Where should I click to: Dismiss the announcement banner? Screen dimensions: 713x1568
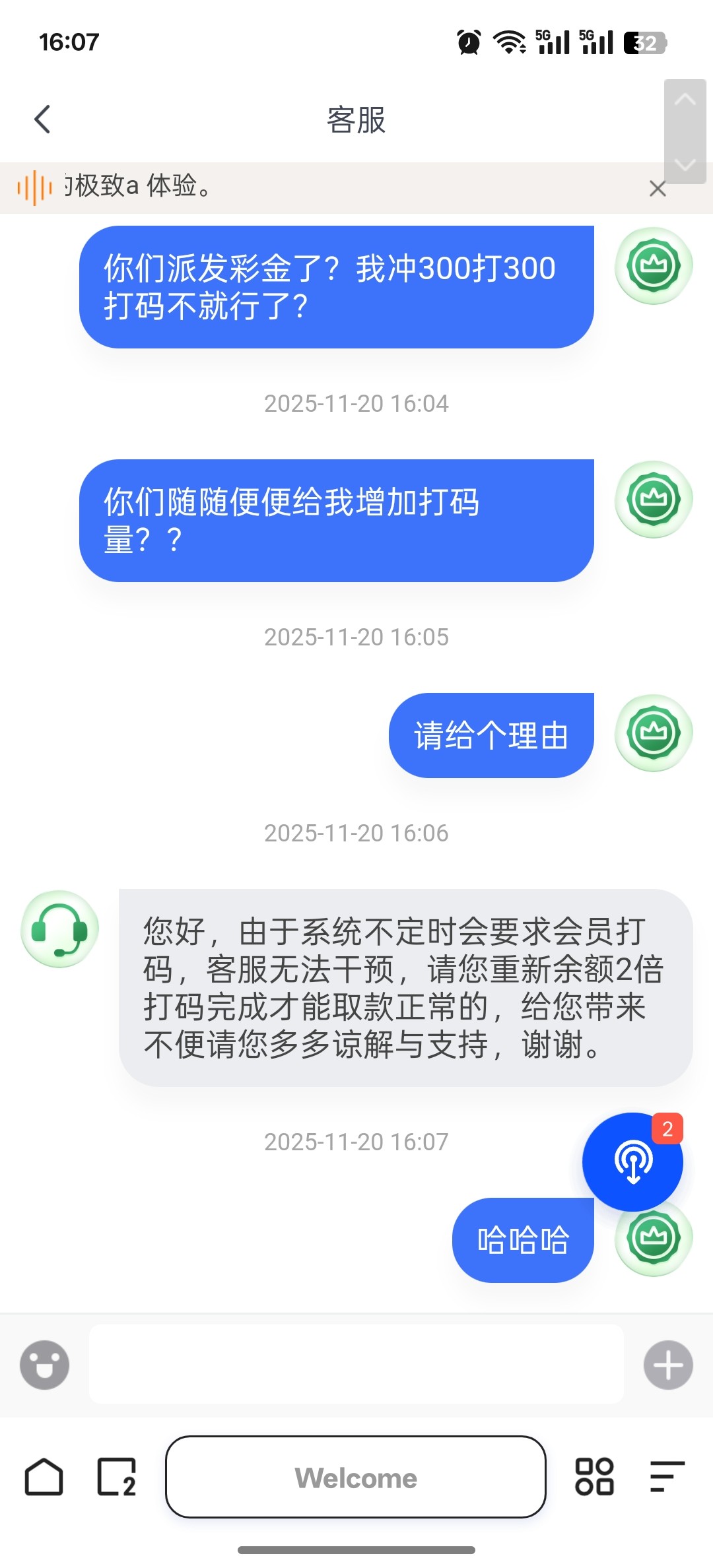click(x=657, y=189)
